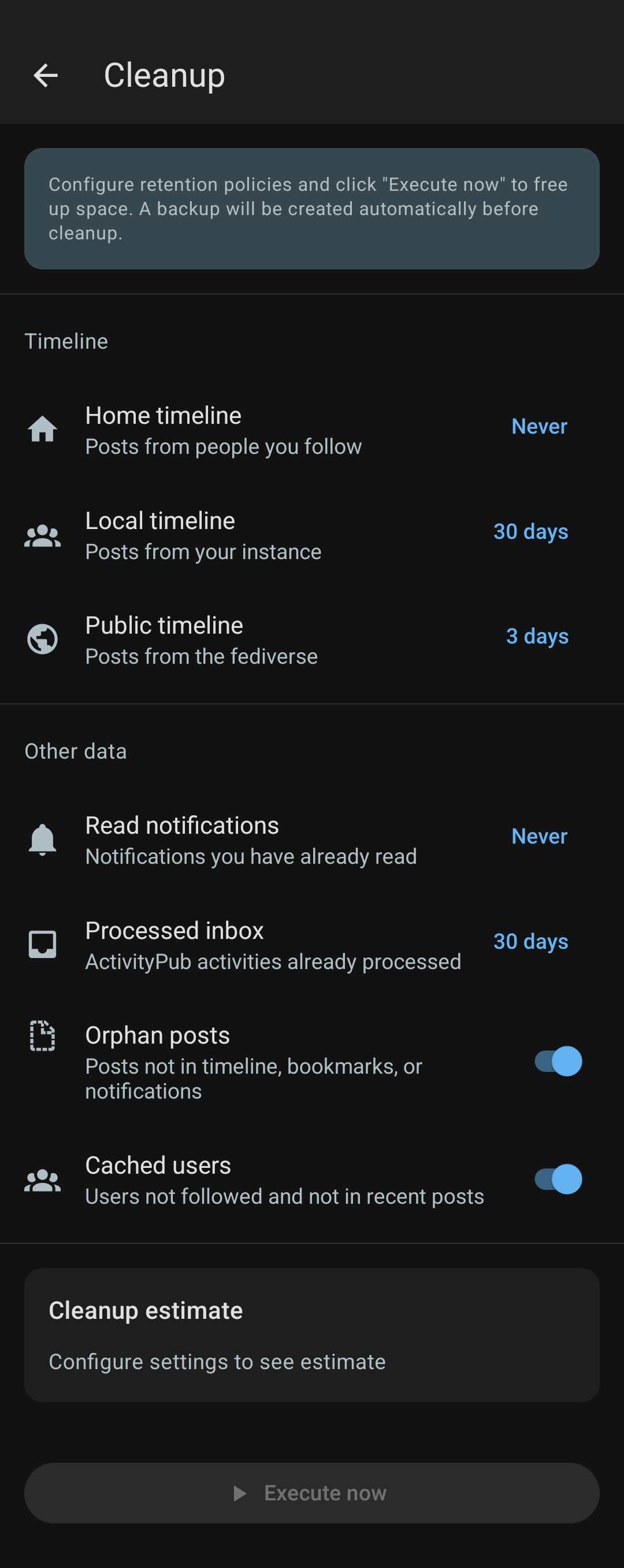This screenshot has width=624, height=1568.
Task: Open Local timeline 30 days retention setting
Action: pos(530,532)
